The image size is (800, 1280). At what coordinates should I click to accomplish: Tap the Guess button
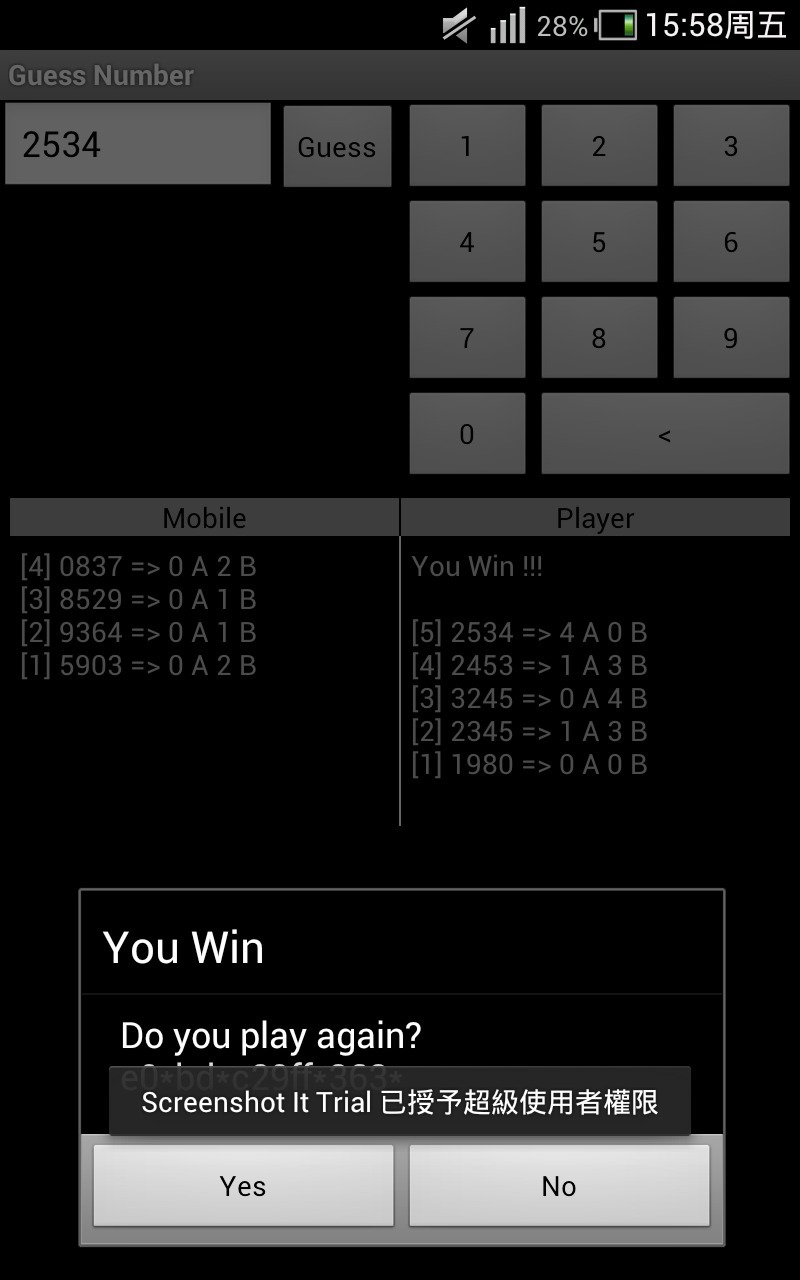coord(337,147)
